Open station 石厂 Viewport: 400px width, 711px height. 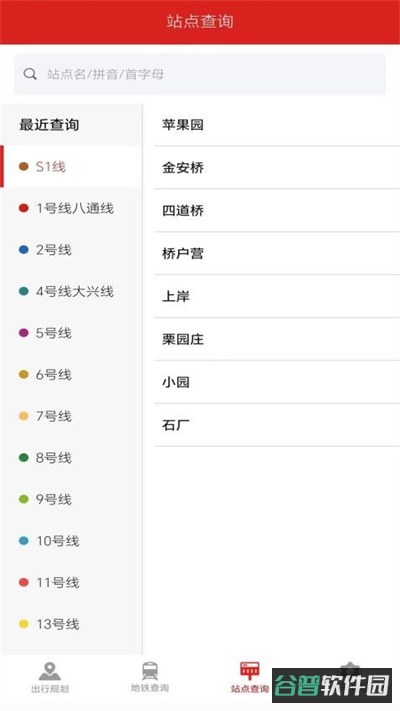(277, 425)
